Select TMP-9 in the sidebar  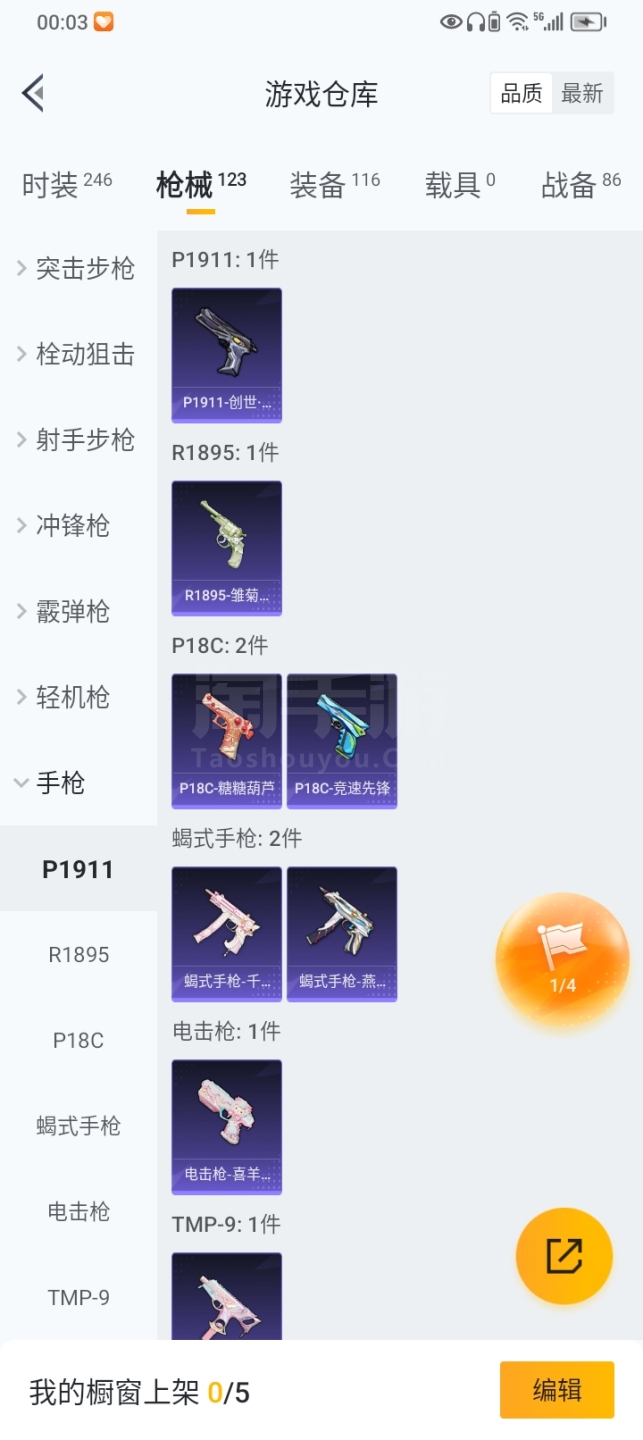coord(78,1298)
